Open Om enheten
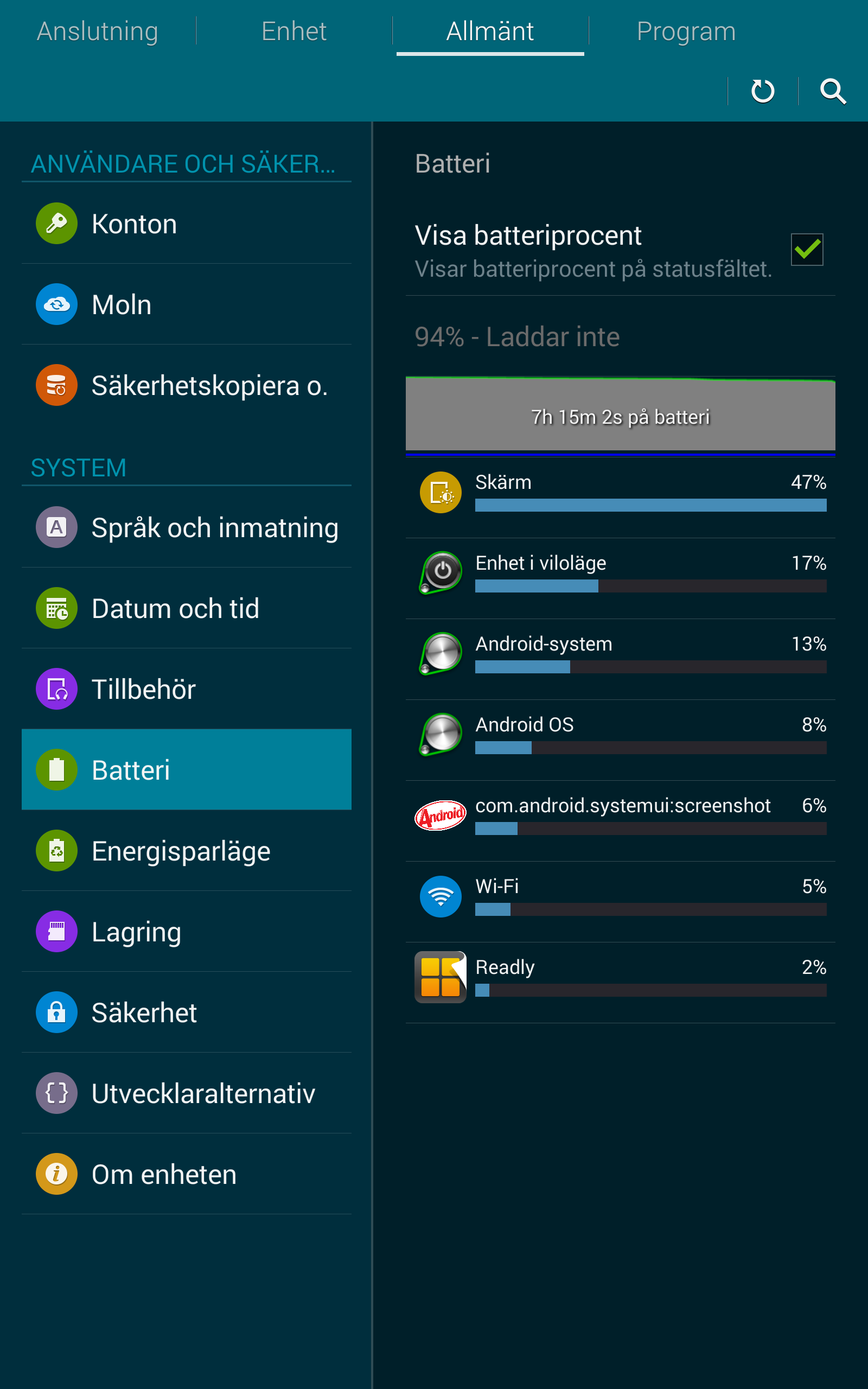The height and width of the screenshot is (1389, 868). [x=187, y=1174]
